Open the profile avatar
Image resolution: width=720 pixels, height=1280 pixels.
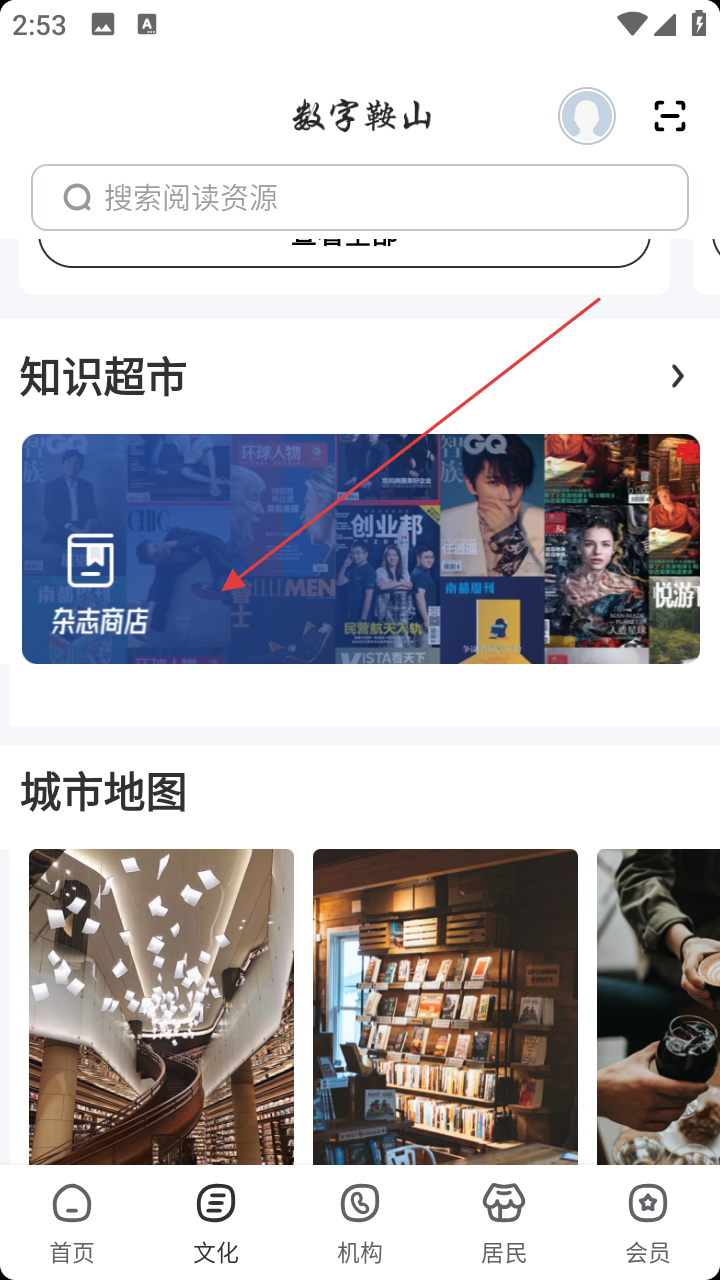coord(586,116)
